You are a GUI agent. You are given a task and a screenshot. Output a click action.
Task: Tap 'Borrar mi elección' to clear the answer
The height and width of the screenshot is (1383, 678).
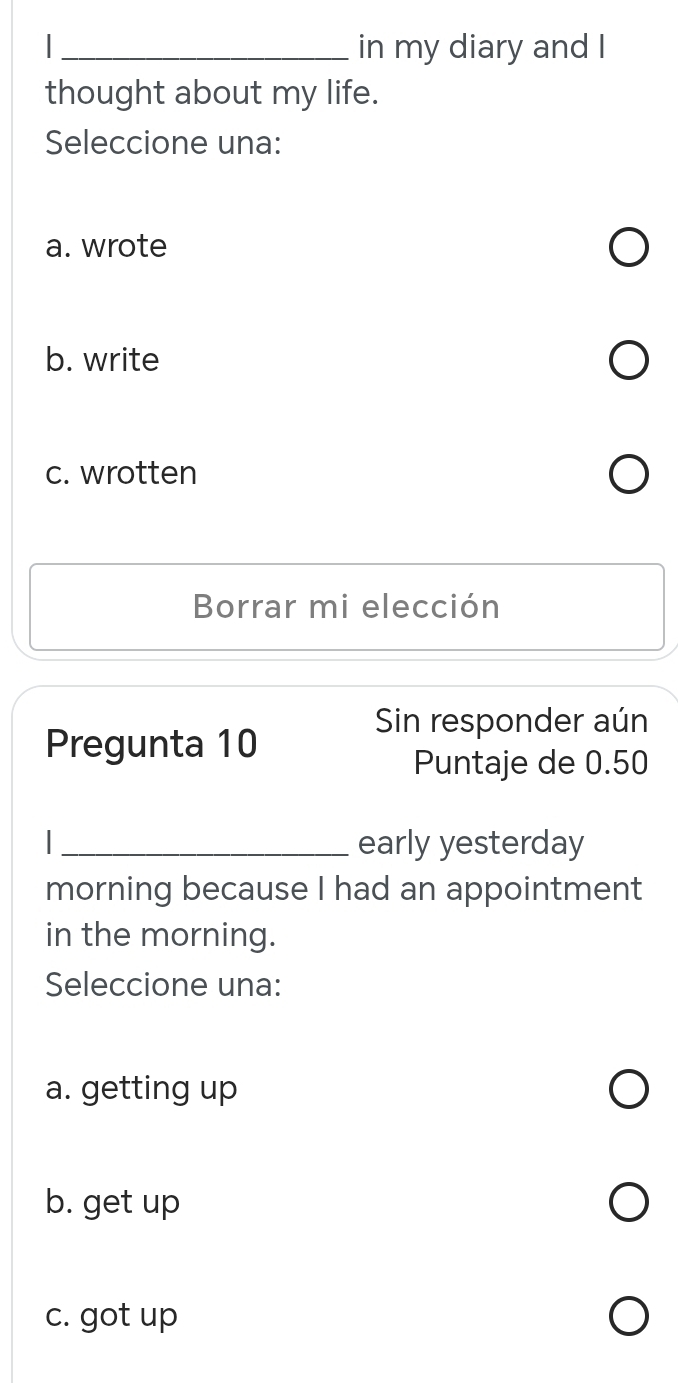point(346,607)
